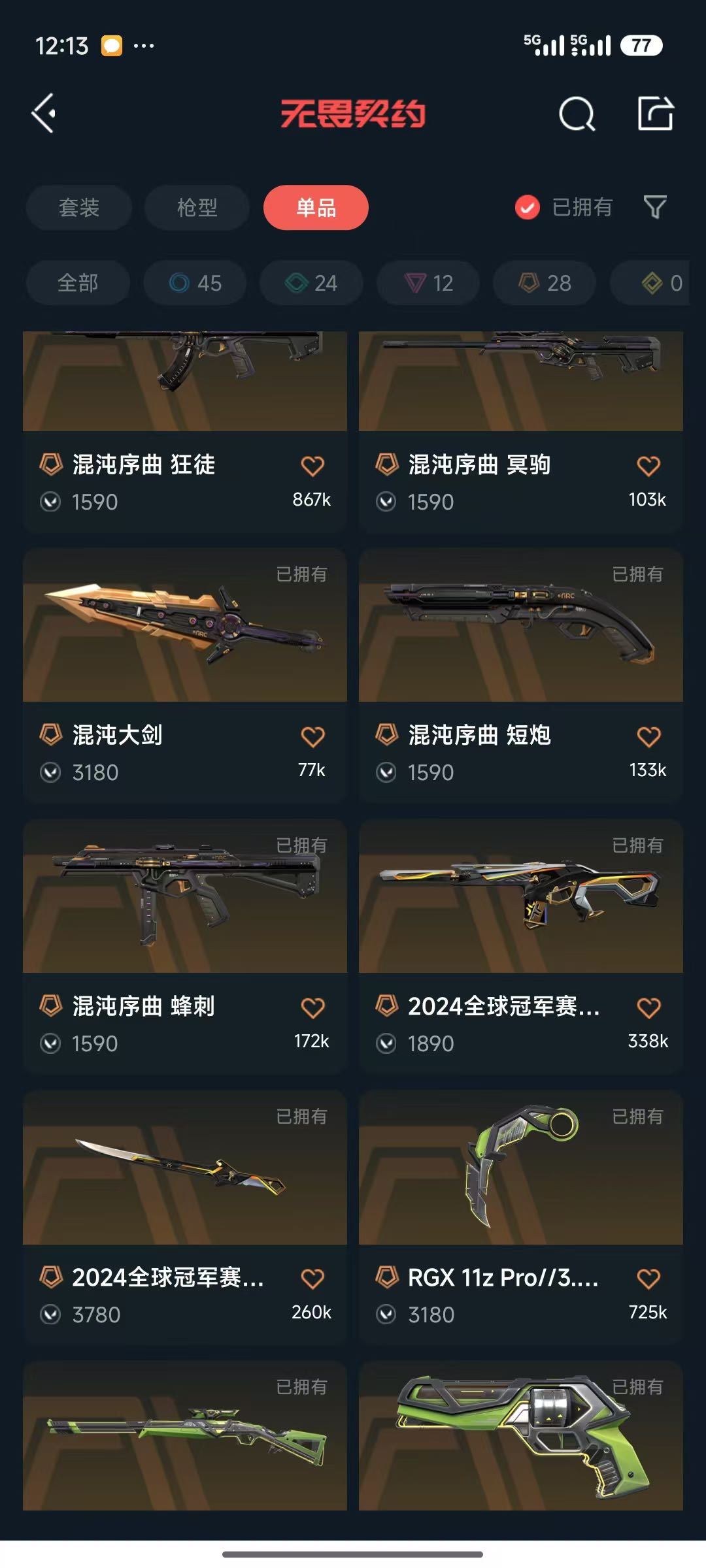The image size is (706, 1568).
Task: Favorite the 混沌序曲 蜂刺 skin
Action: (x=312, y=1008)
